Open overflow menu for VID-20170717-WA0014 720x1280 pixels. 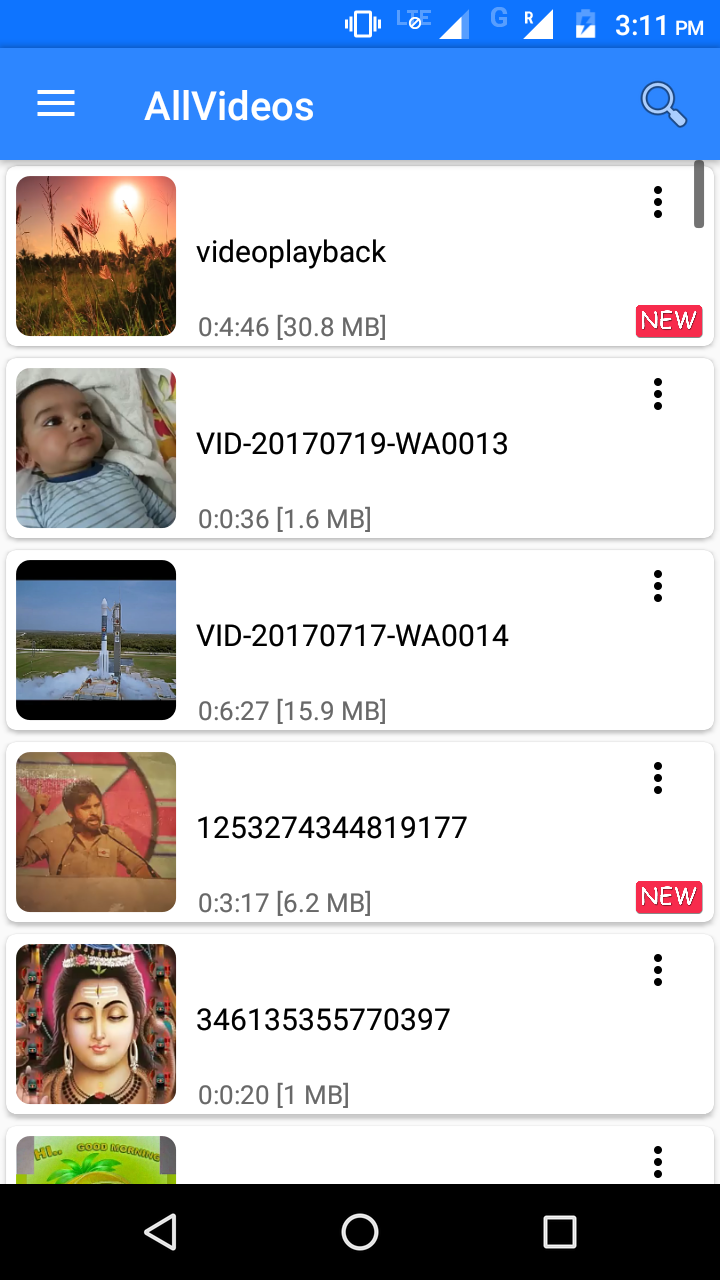[x=657, y=586]
